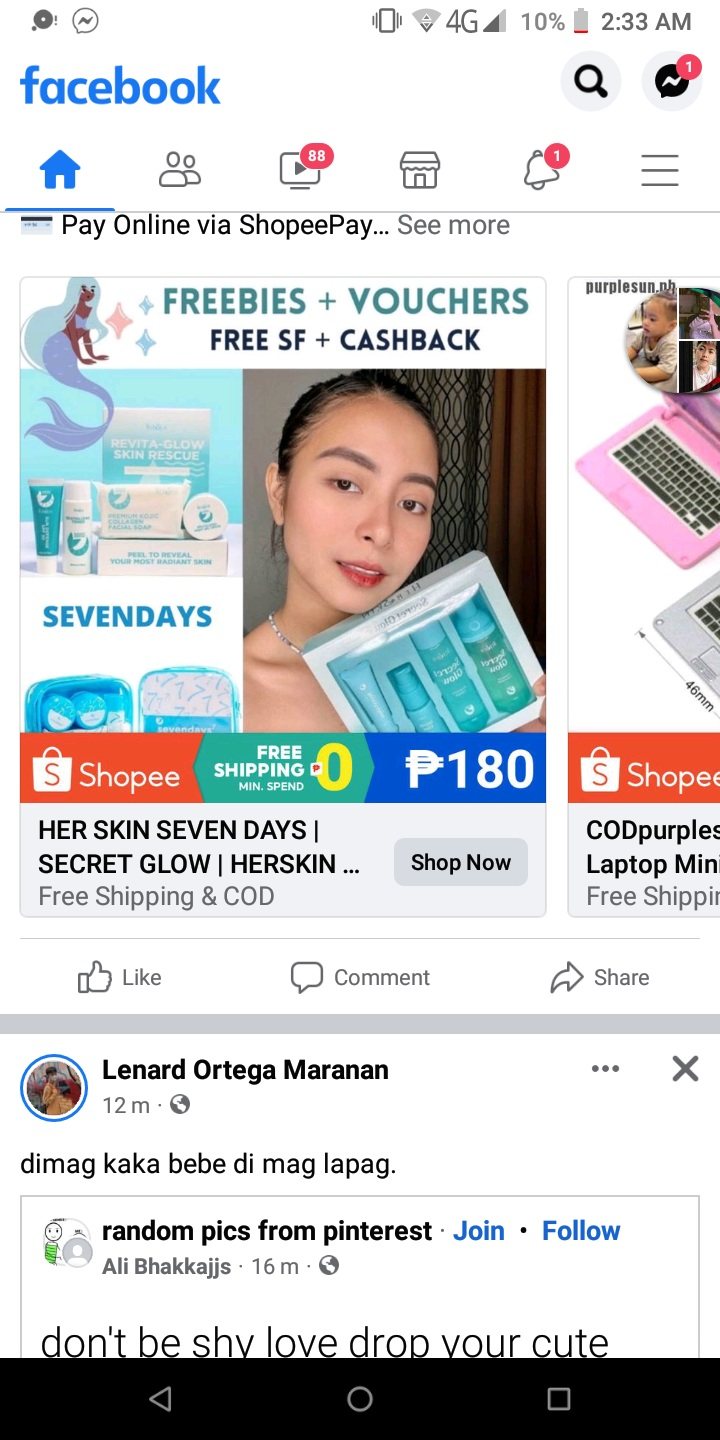Share the Shopee sponsored post
The height and width of the screenshot is (1440, 720).
click(x=600, y=977)
